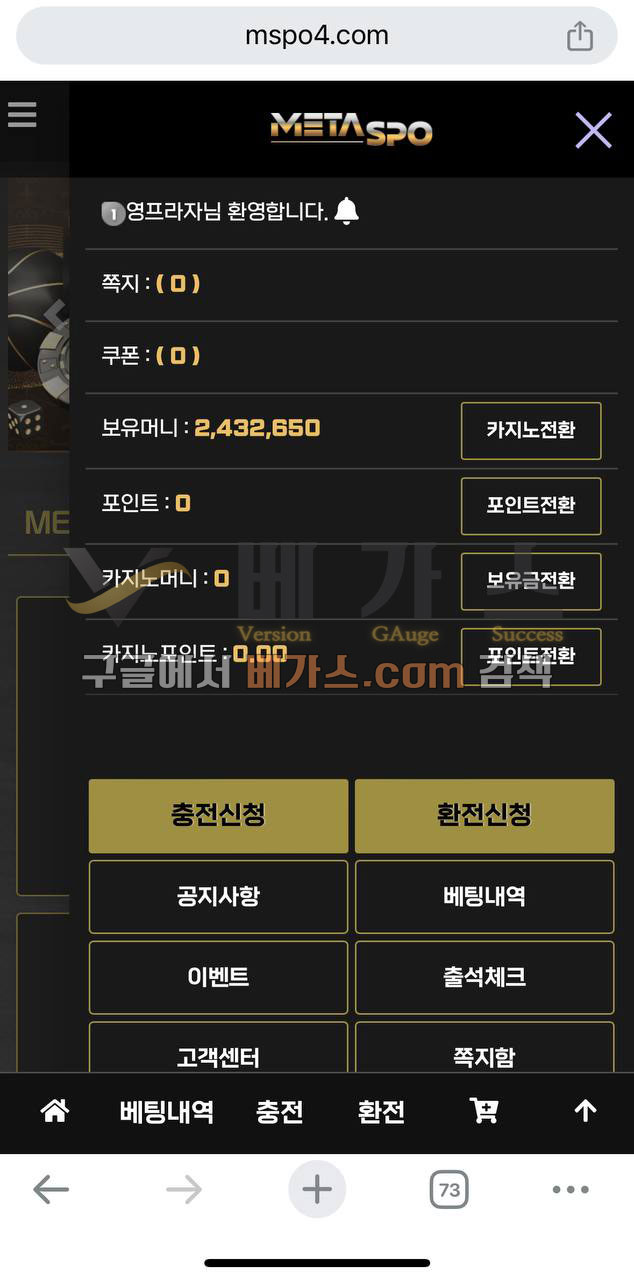Open the cart icon in bottom bar

point(484,1111)
